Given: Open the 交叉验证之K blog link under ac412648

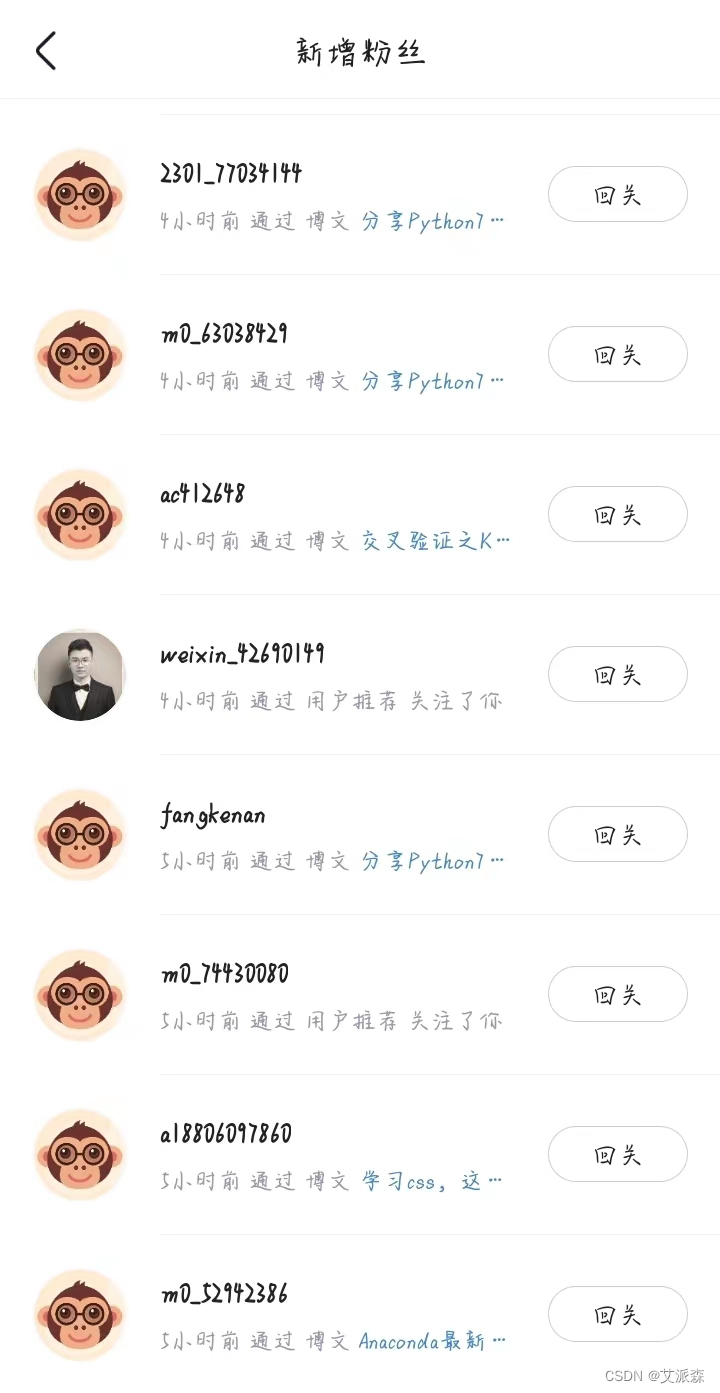Looking at the screenshot, I should [x=435, y=541].
